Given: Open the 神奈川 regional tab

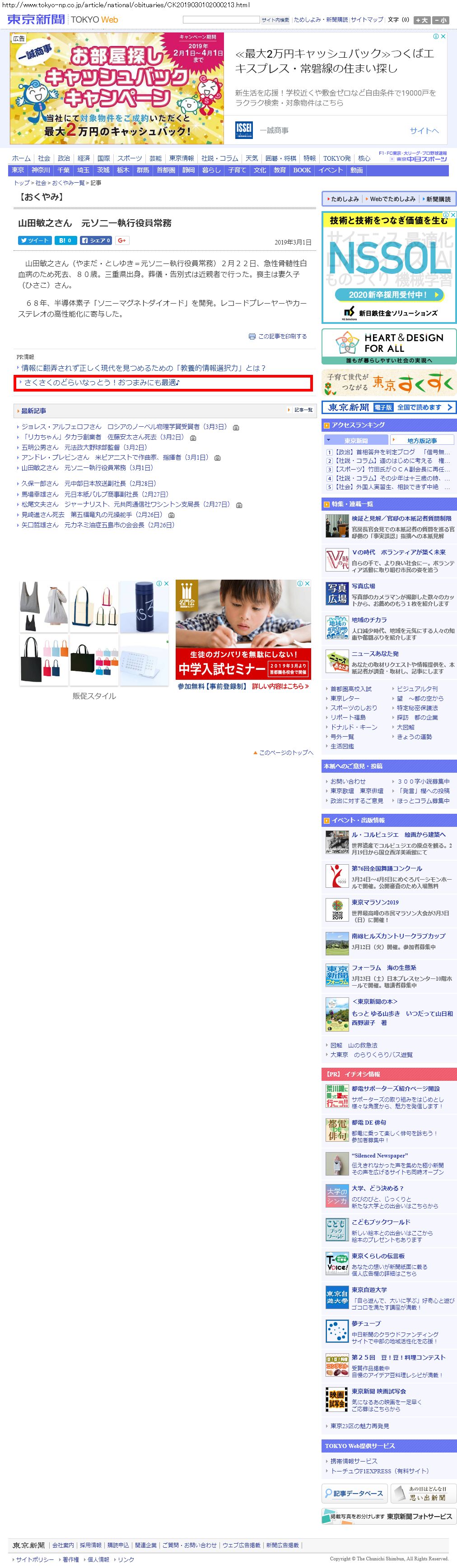Looking at the screenshot, I should 41,171.
